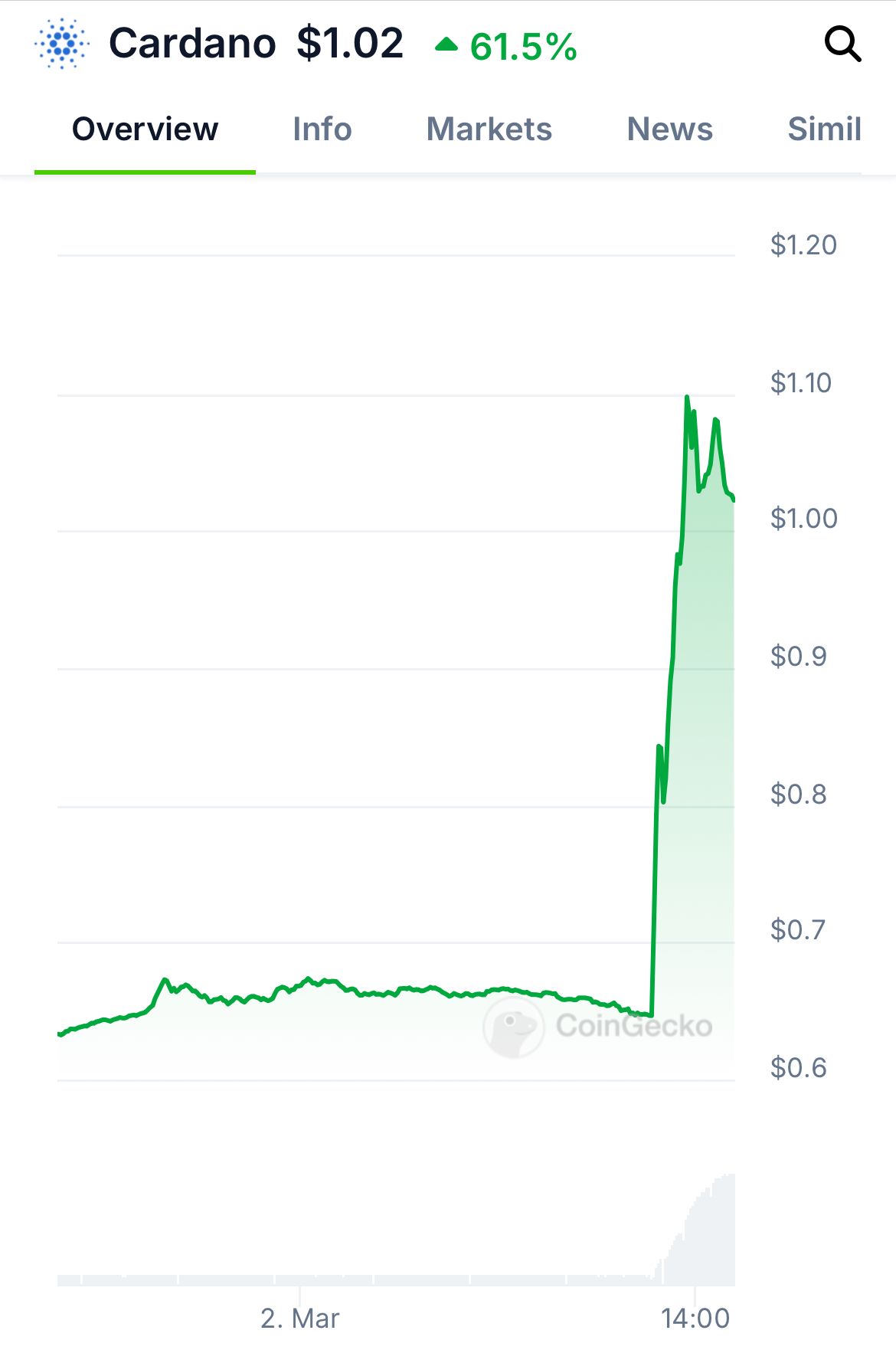Viewport: 896px width, 1363px height.
Task: Open the search magnifier icon
Action: click(842, 44)
